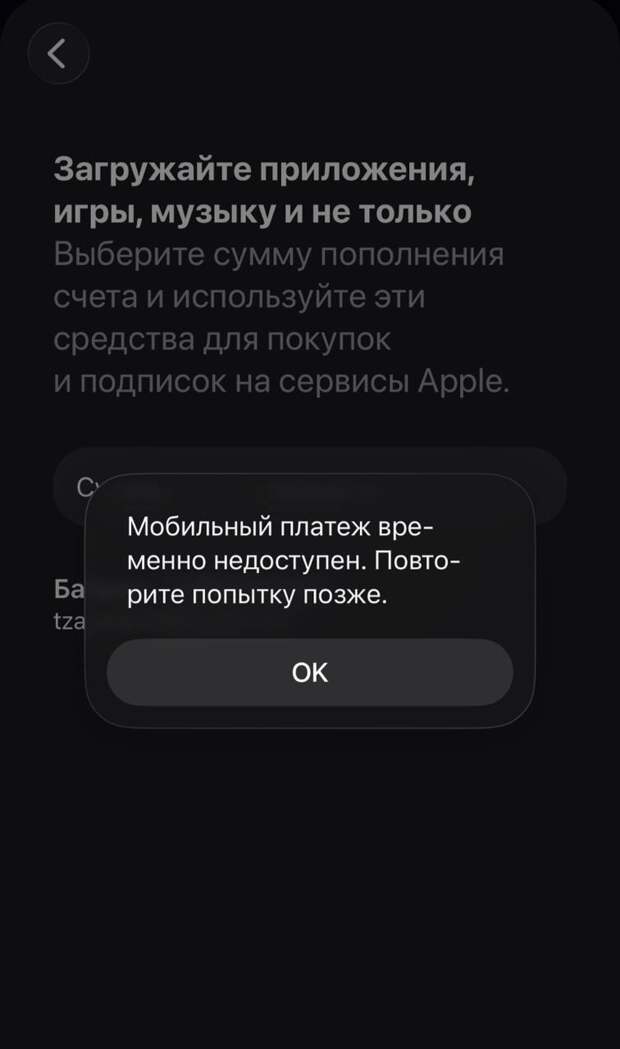Dismiss the error alert with OK
This screenshot has width=620, height=1049.
[309, 672]
